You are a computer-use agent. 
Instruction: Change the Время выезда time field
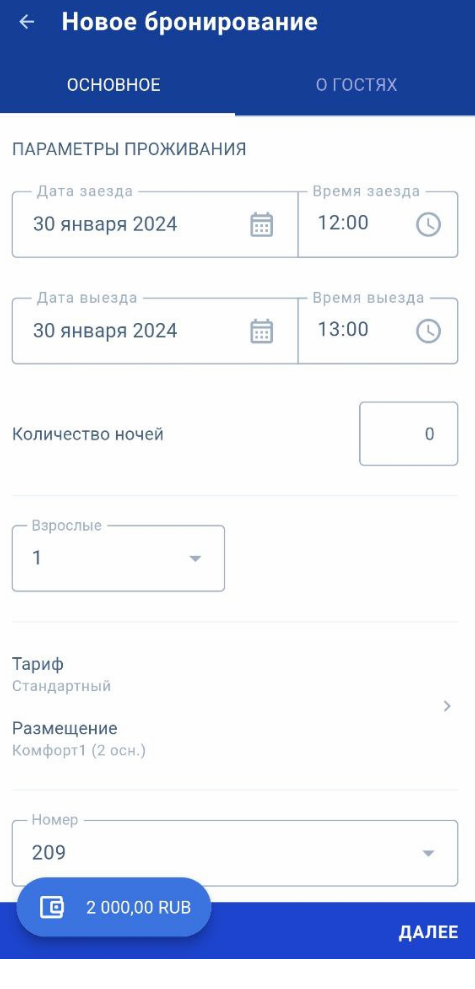[x=378, y=331]
